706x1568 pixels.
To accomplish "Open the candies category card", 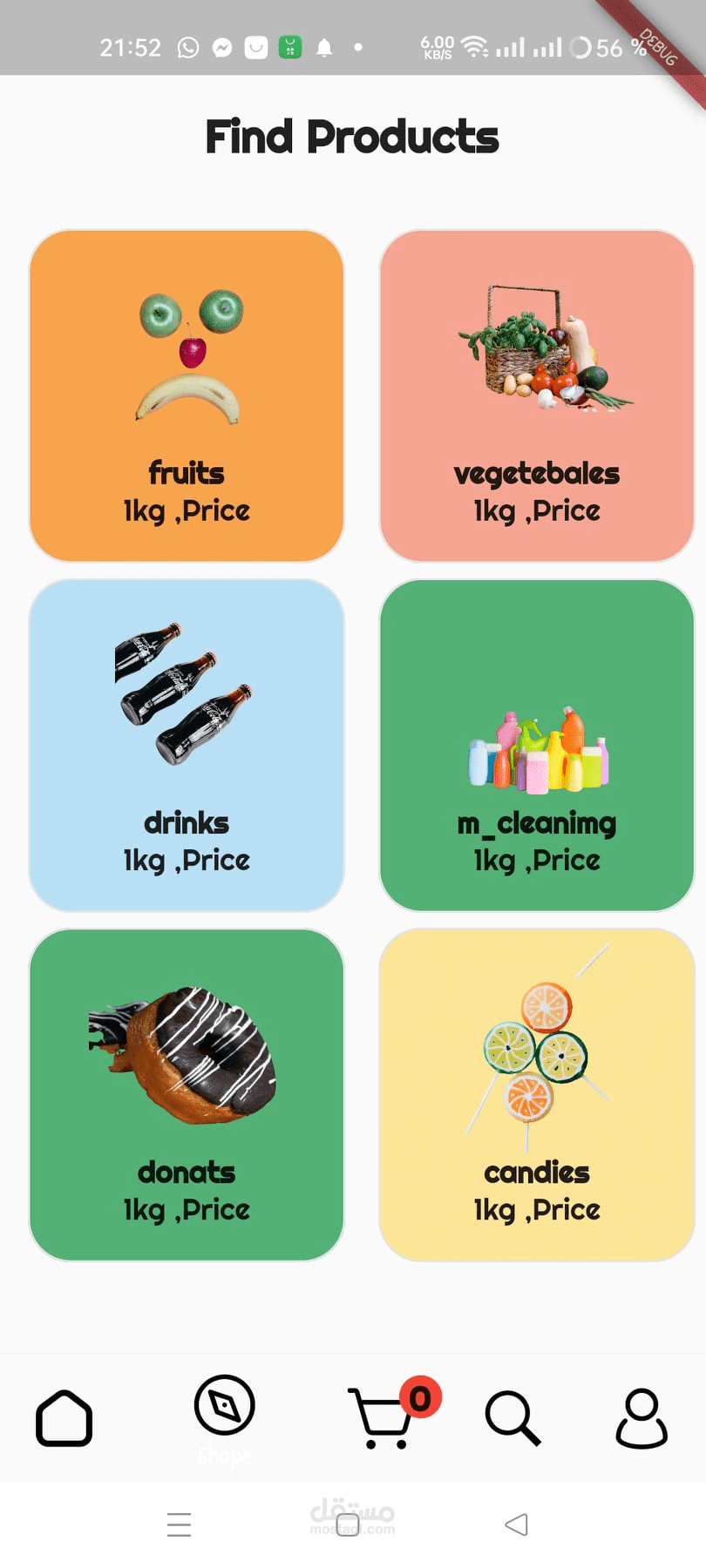I will [537, 1095].
